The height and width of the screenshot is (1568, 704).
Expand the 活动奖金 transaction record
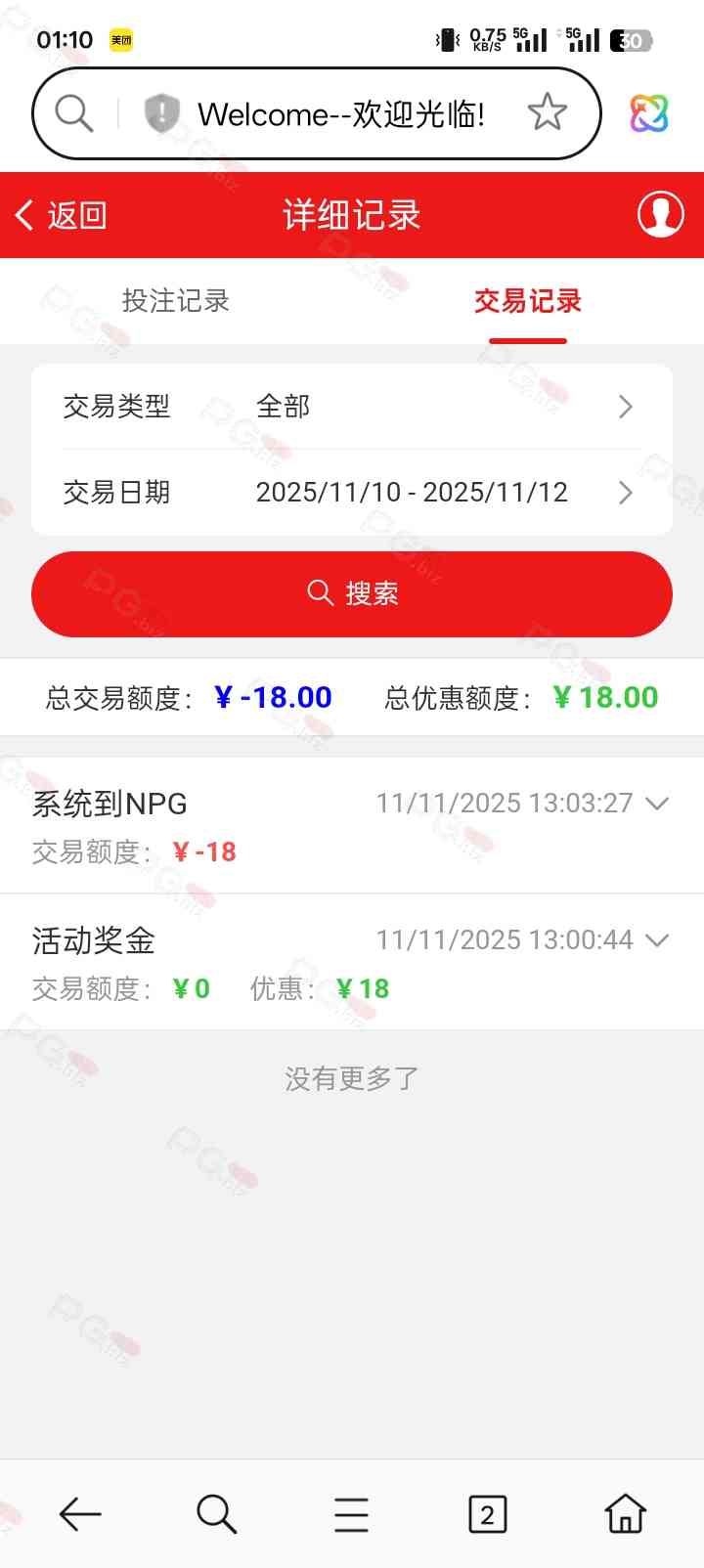click(x=657, y=940)
